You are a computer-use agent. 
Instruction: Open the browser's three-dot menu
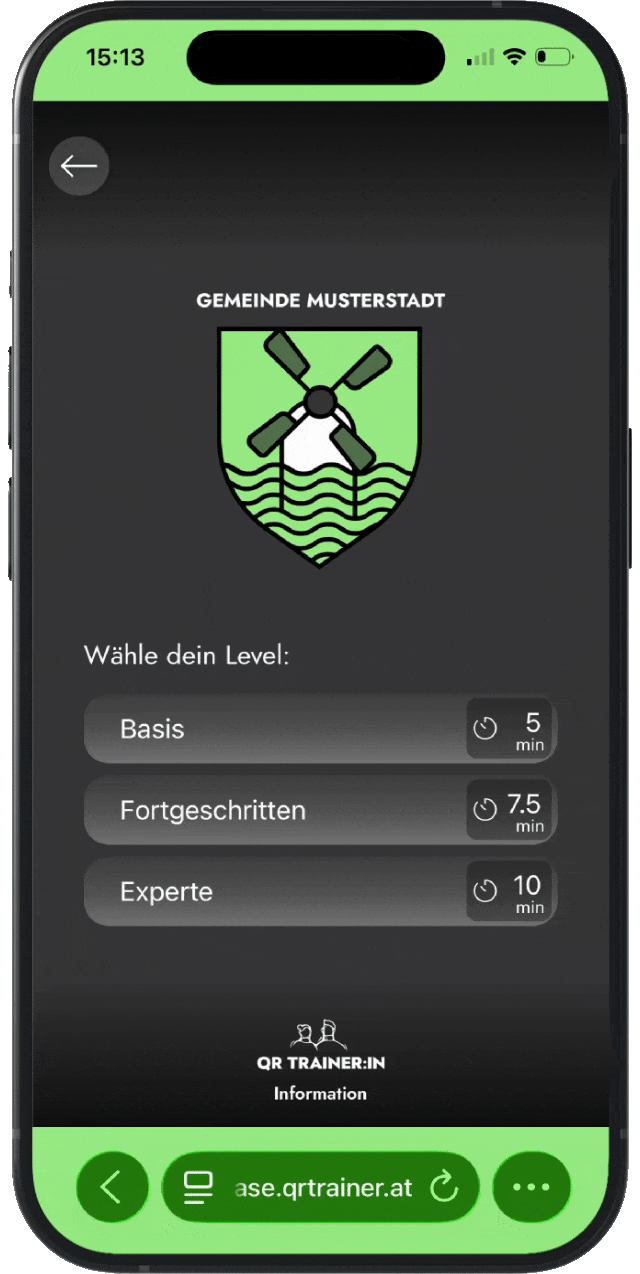point(531,1187)
